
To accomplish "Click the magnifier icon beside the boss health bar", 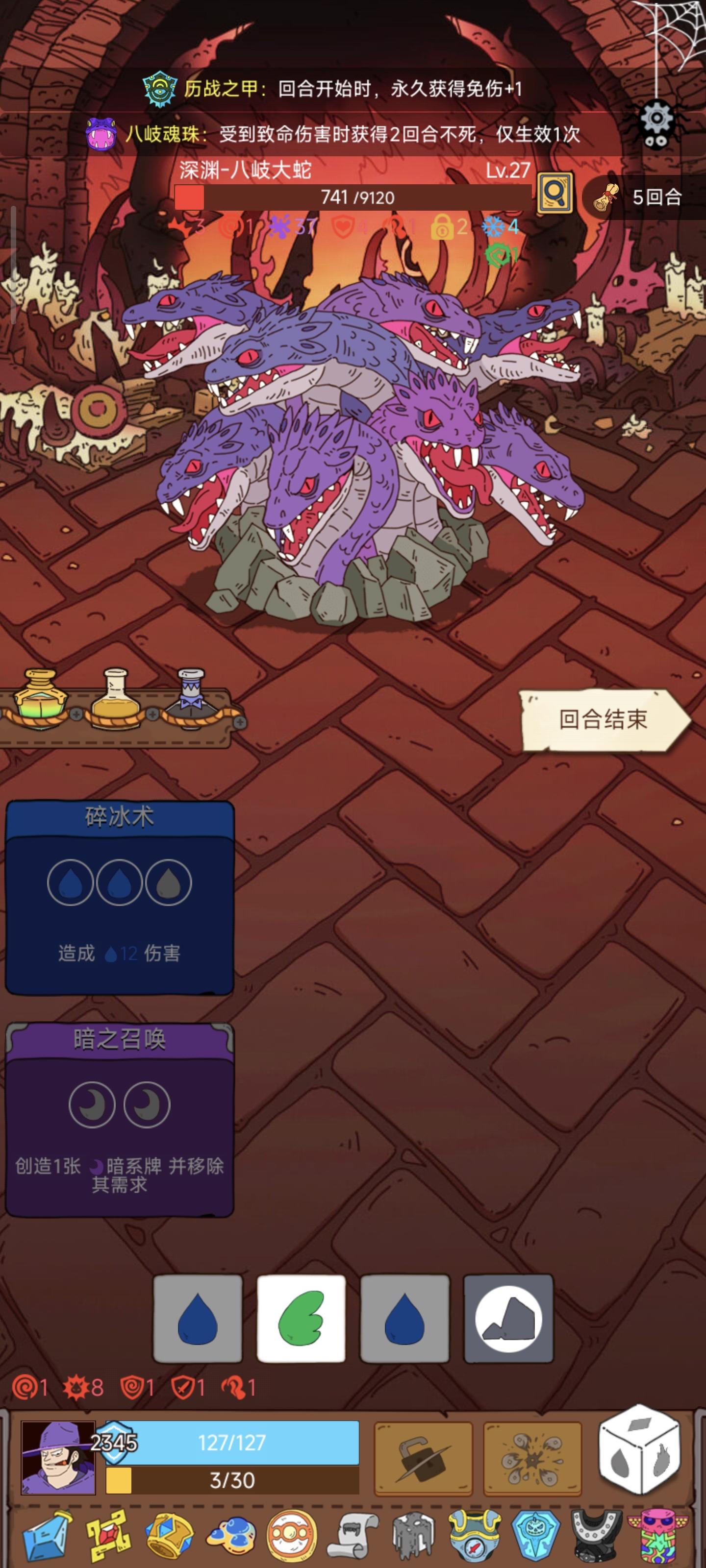I will point(555,193).
